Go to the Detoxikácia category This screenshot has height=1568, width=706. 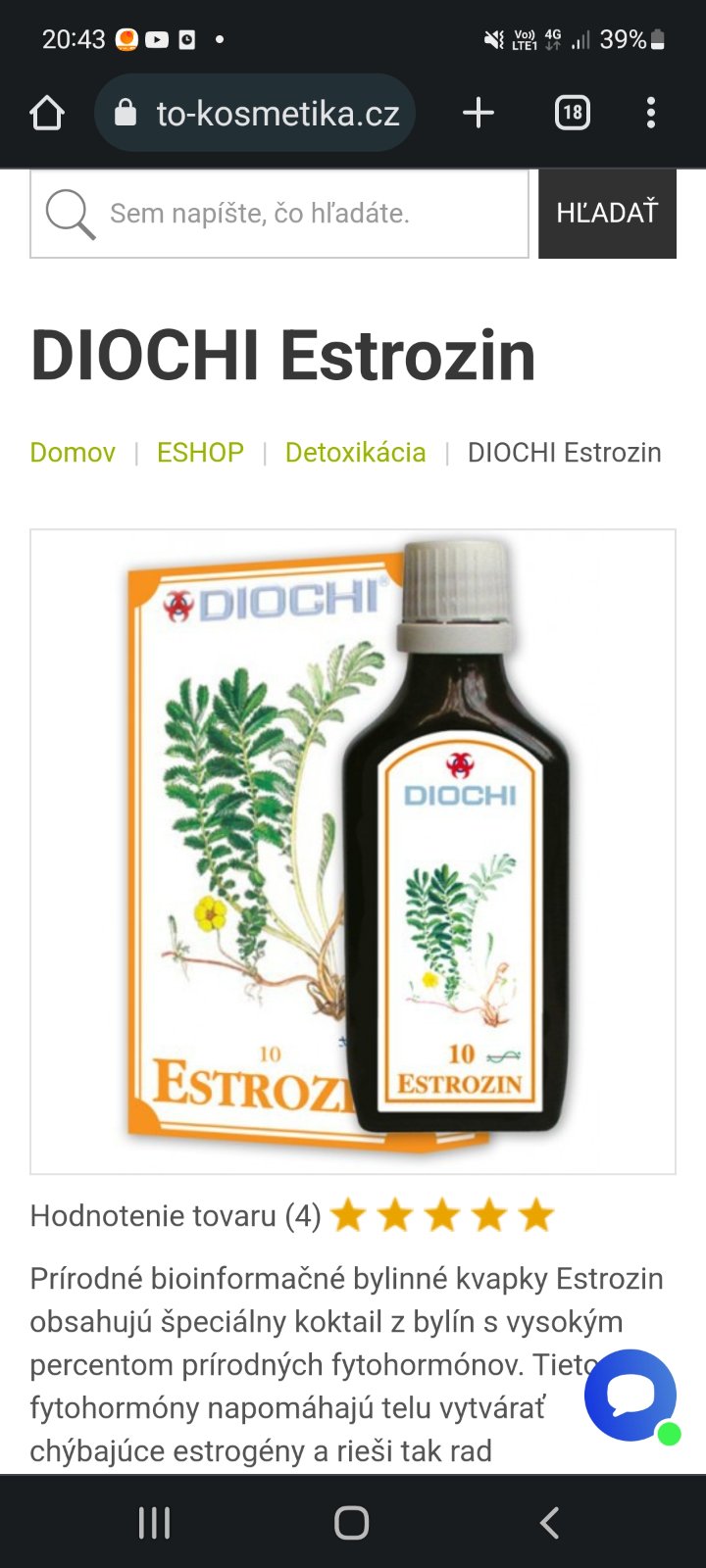coord(355,453)
